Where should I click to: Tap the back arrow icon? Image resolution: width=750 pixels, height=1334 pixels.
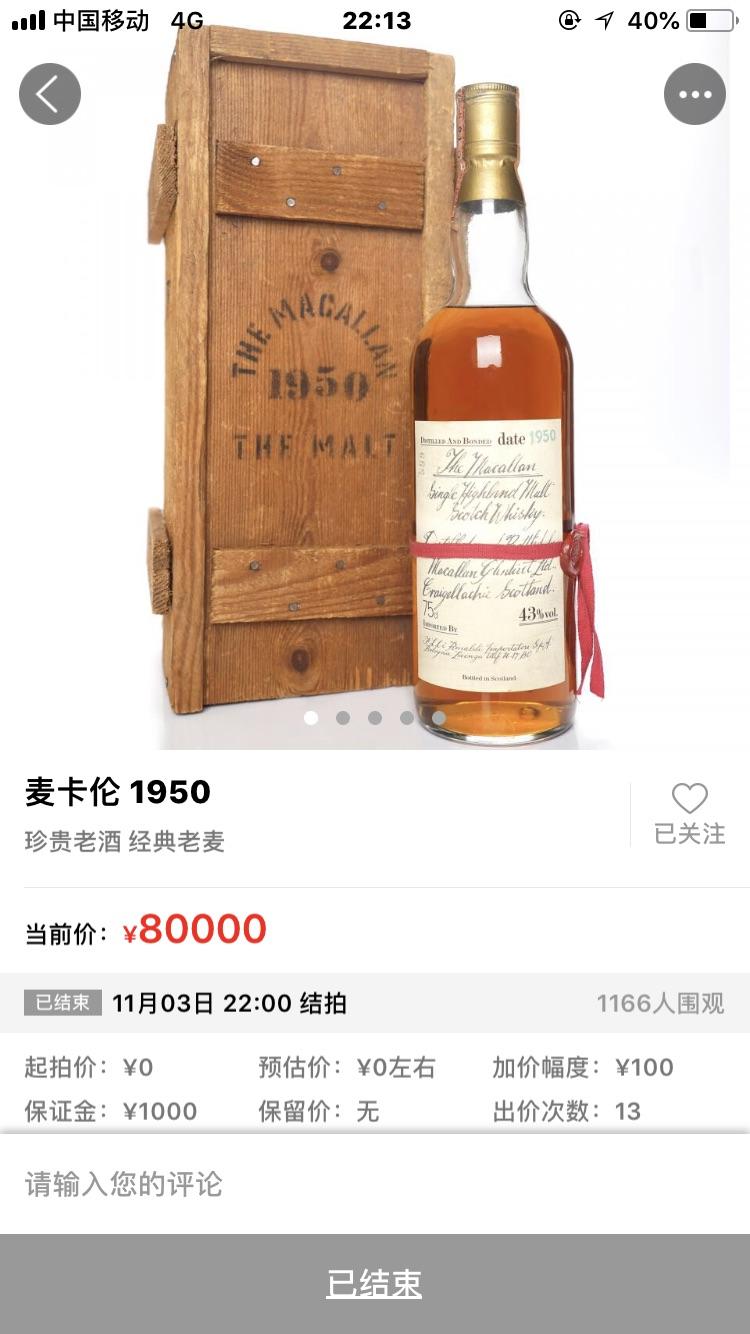pos(49,93)
